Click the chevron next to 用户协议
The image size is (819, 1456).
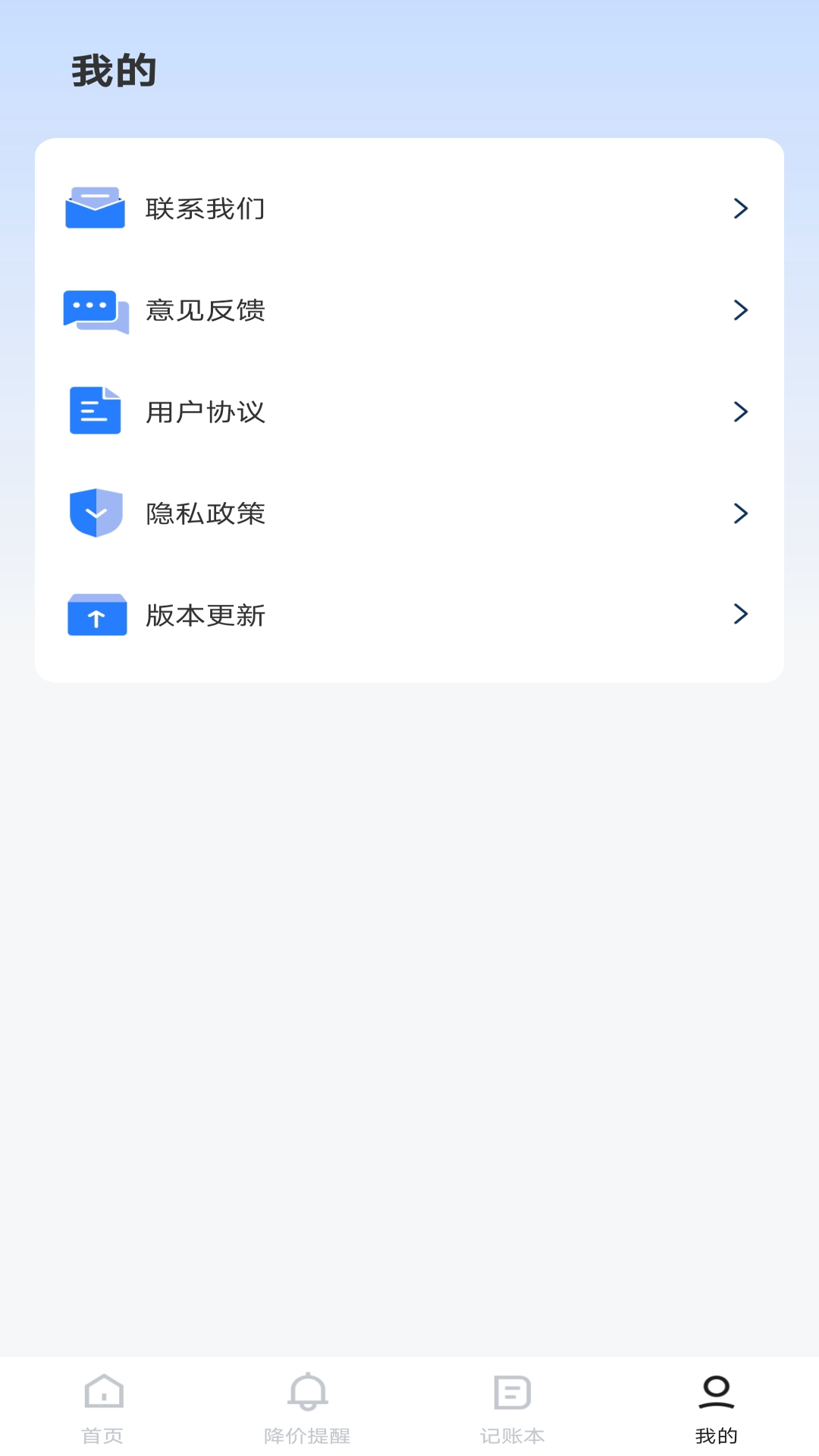[741, 412]
